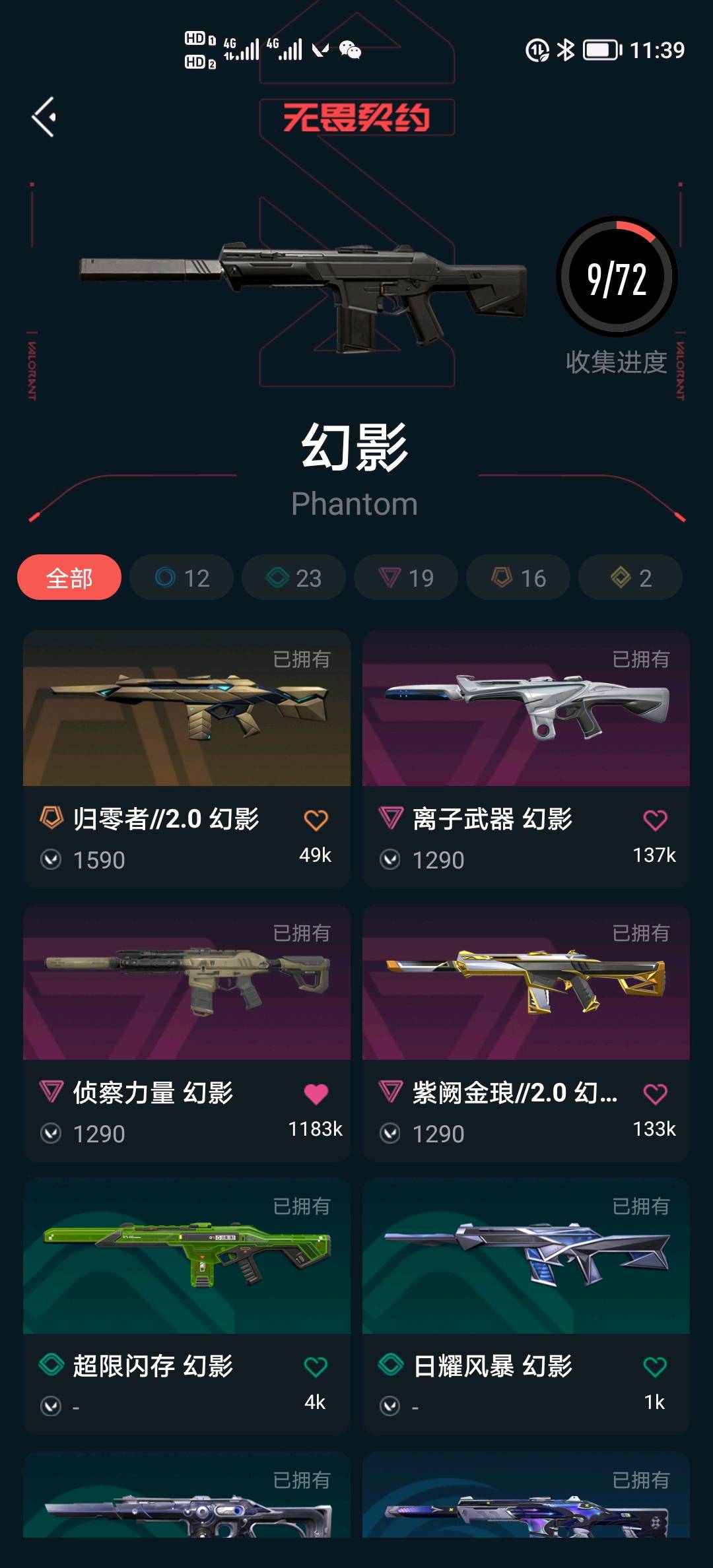
Task: Open the 侦察力量 幻影 skin card
Action: click(x=187, y=1033)
